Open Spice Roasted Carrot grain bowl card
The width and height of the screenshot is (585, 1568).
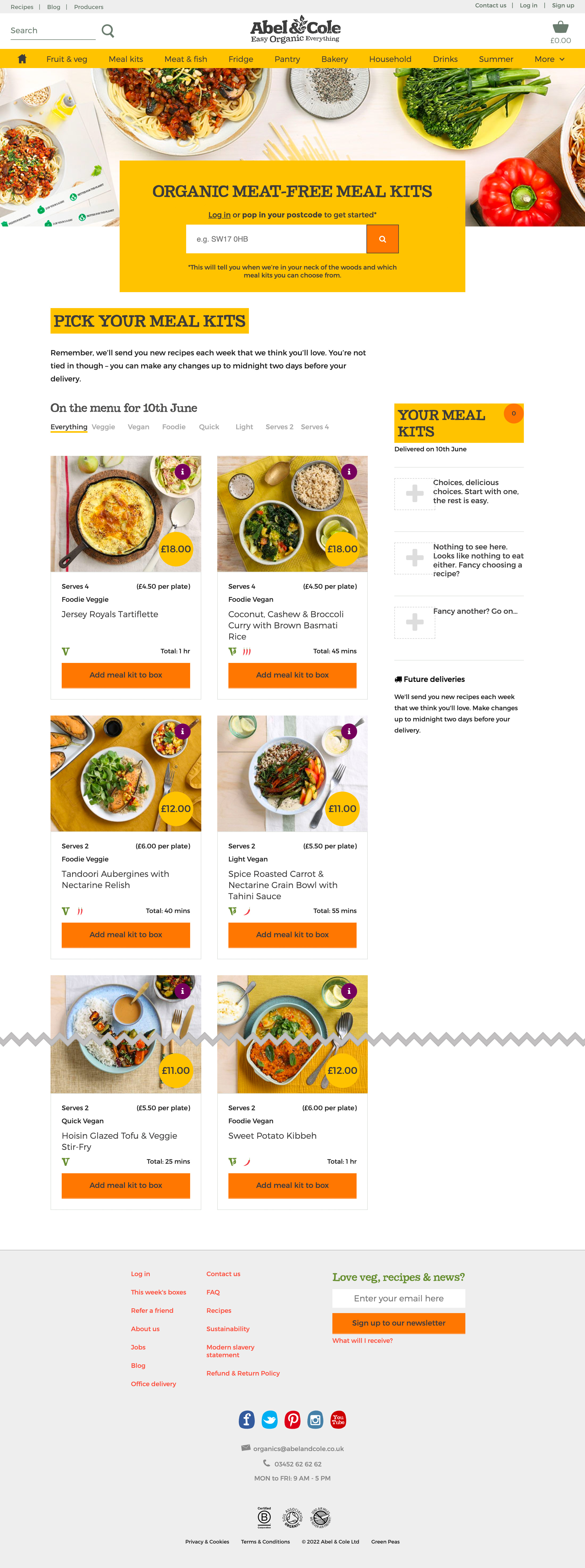tap(282, 884)
